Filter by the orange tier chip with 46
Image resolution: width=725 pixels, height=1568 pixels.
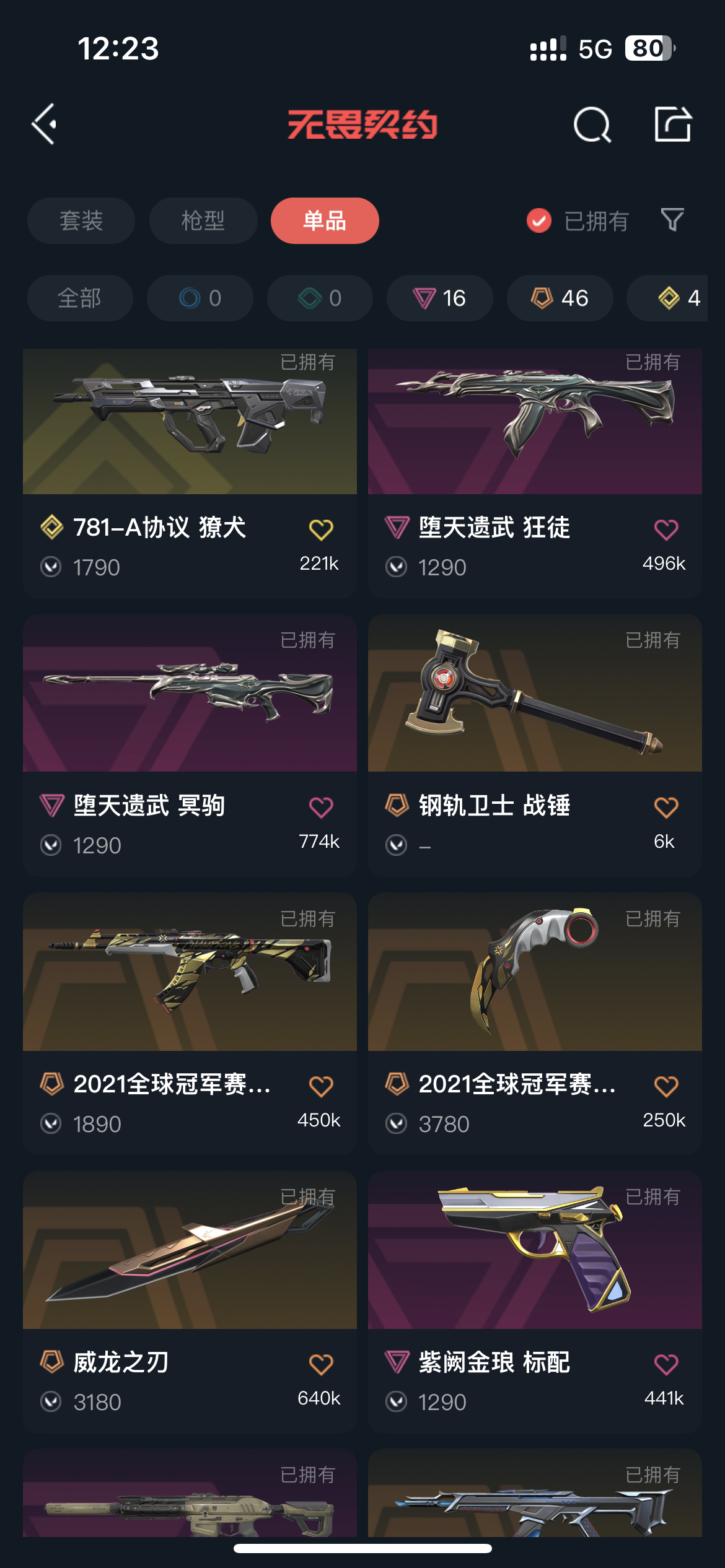pos(560,298)
